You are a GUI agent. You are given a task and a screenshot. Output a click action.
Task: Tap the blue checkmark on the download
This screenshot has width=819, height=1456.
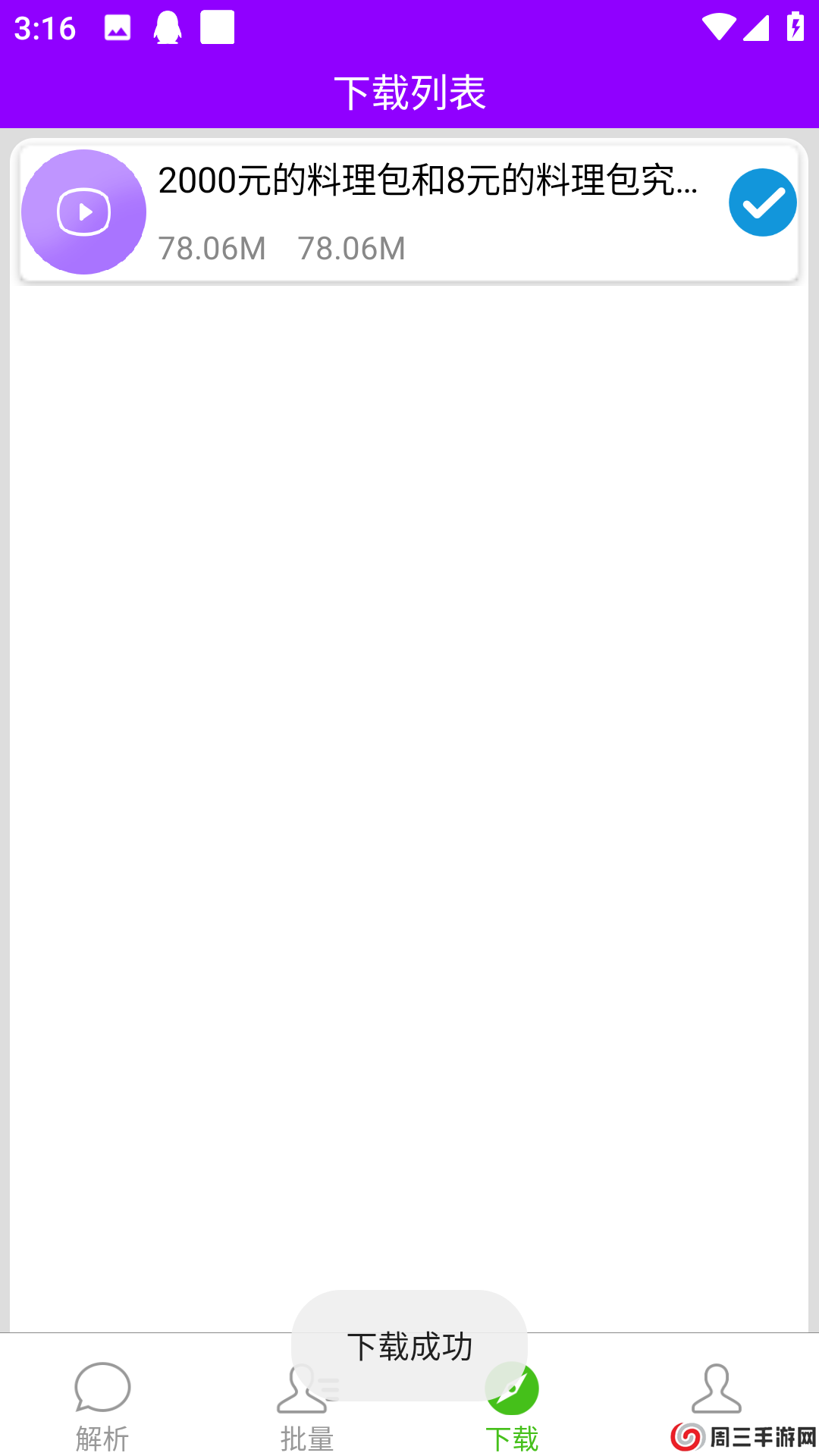[x=762, y=202]
